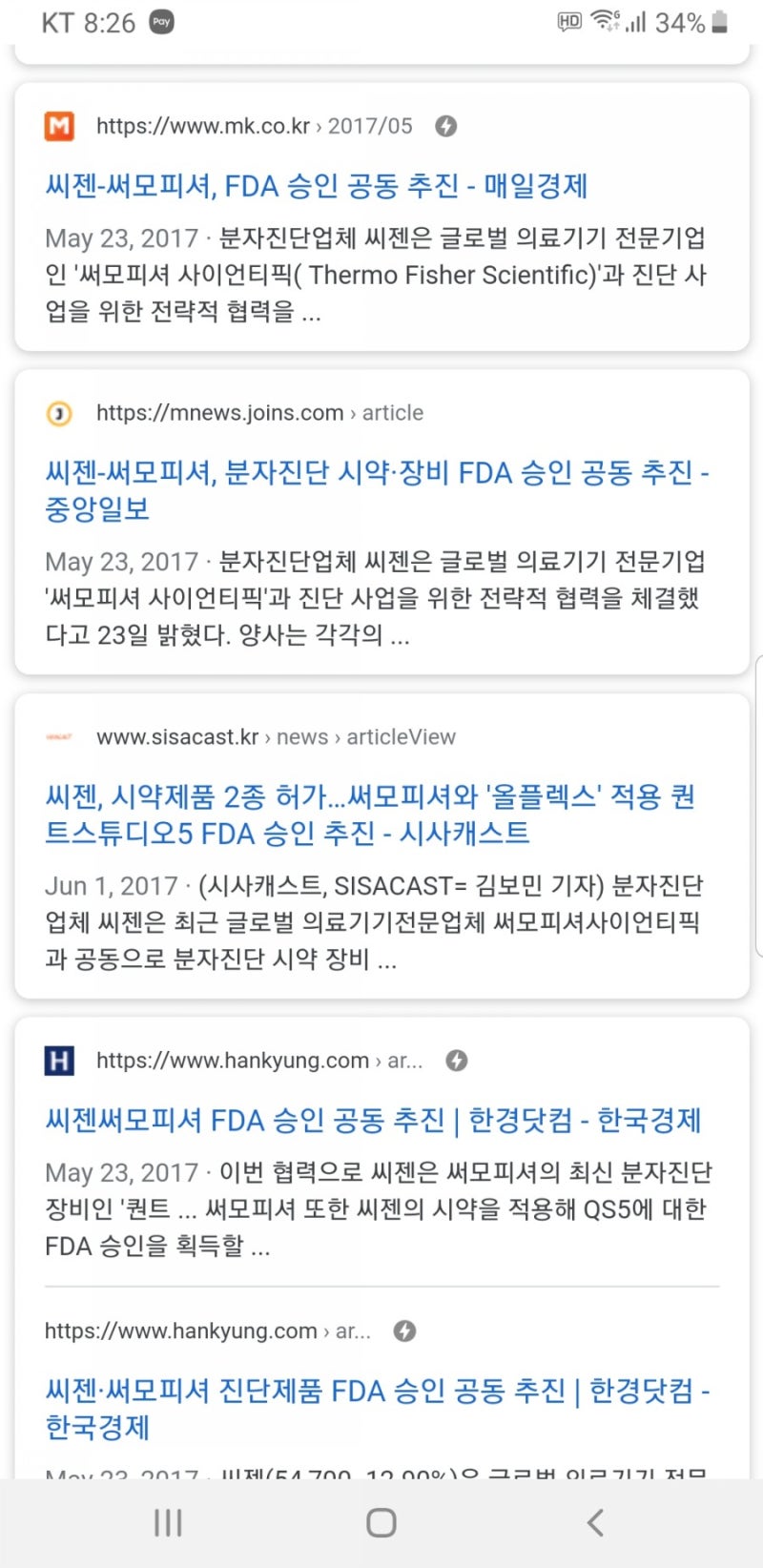Click the JoongAng Ilbo 'J' site favicon

tap(59, 413)
